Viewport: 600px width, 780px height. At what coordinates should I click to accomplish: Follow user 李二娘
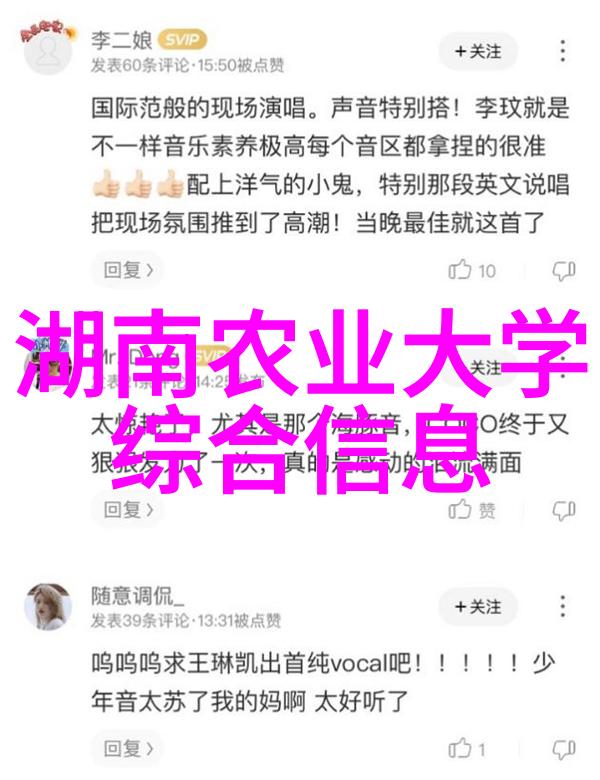click(x=478, y=51)
